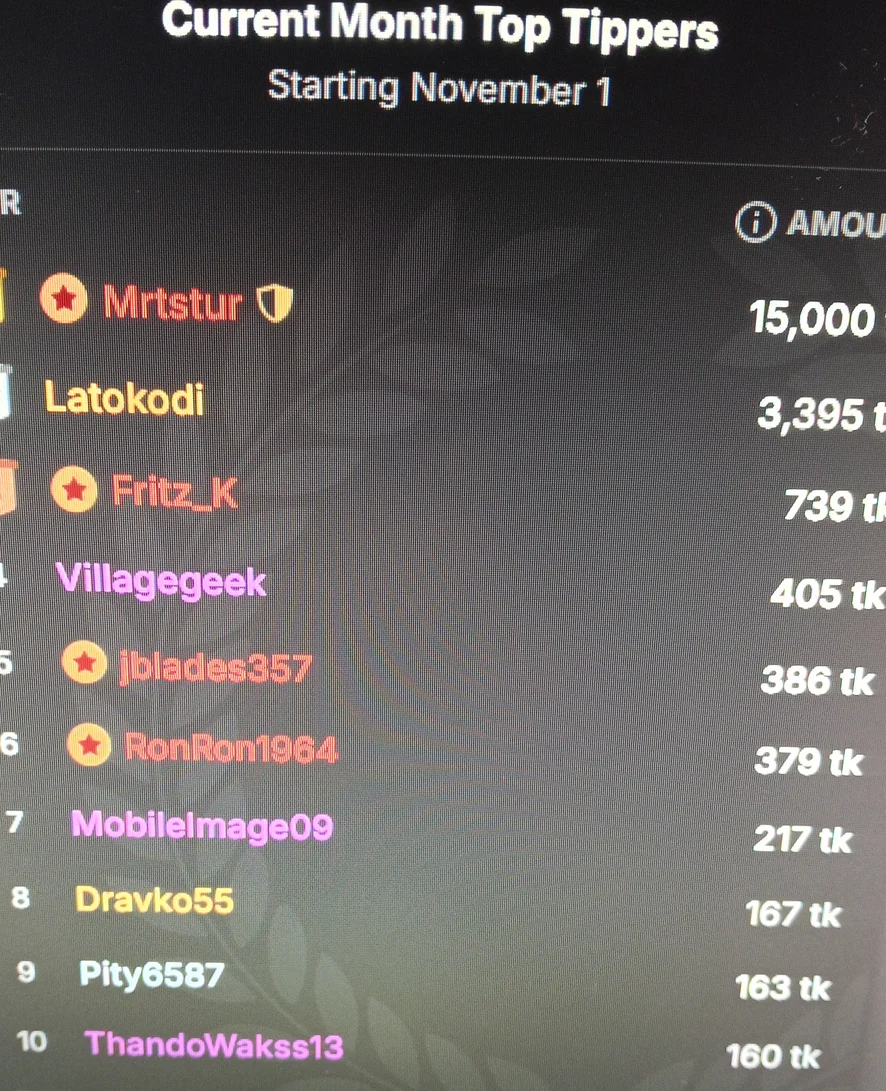Select user ThandoWakss13
The image size is (886, 1091).
click(213, 1045)
